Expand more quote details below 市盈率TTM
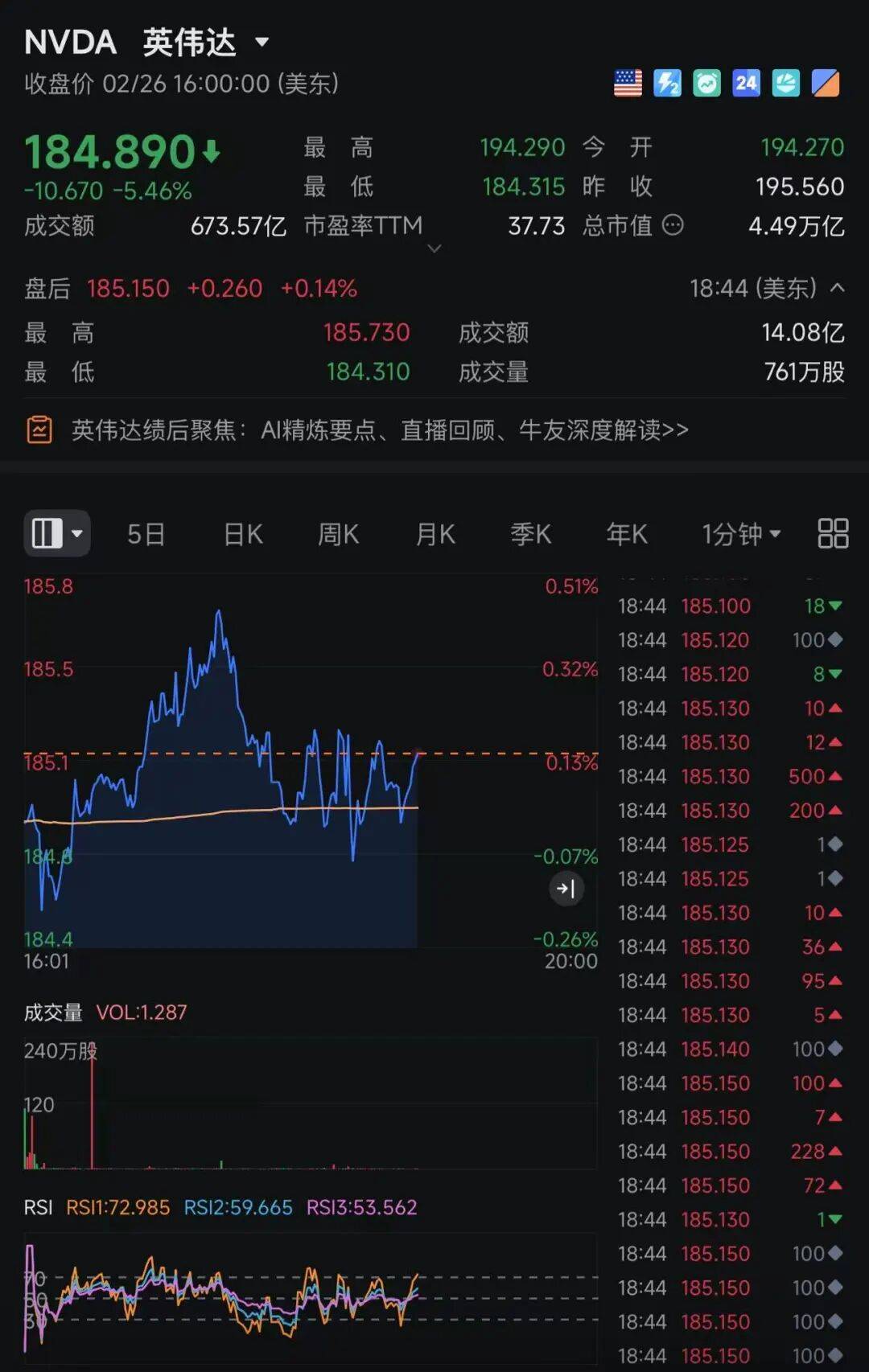This screenshot has height=1372, width=869. 434,249
